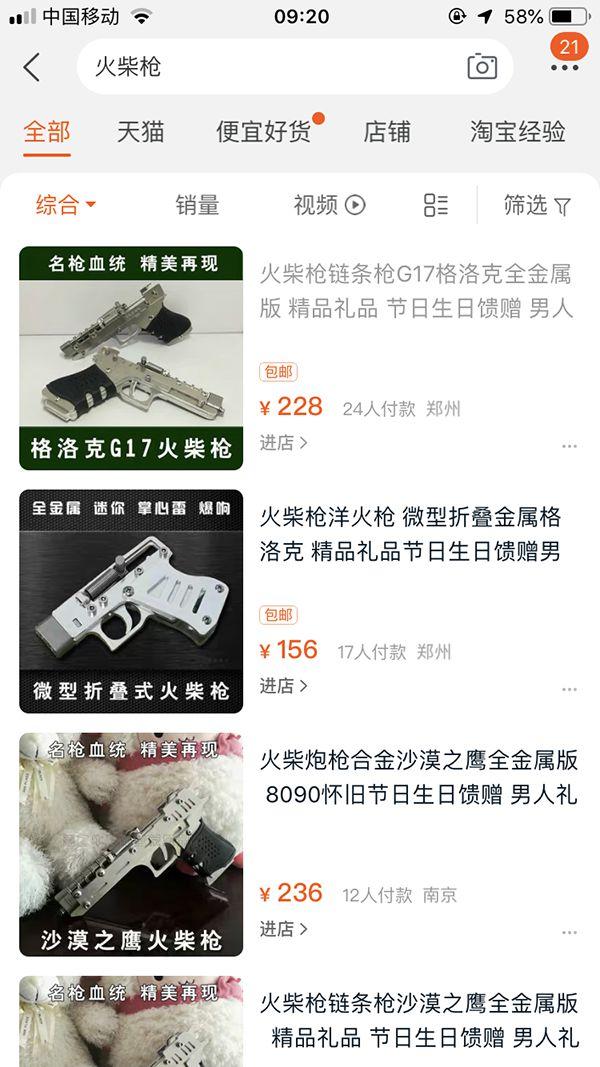Switch to the 便宜好货 tab
Screen dimensions: 600x1067
click(264, 131)
